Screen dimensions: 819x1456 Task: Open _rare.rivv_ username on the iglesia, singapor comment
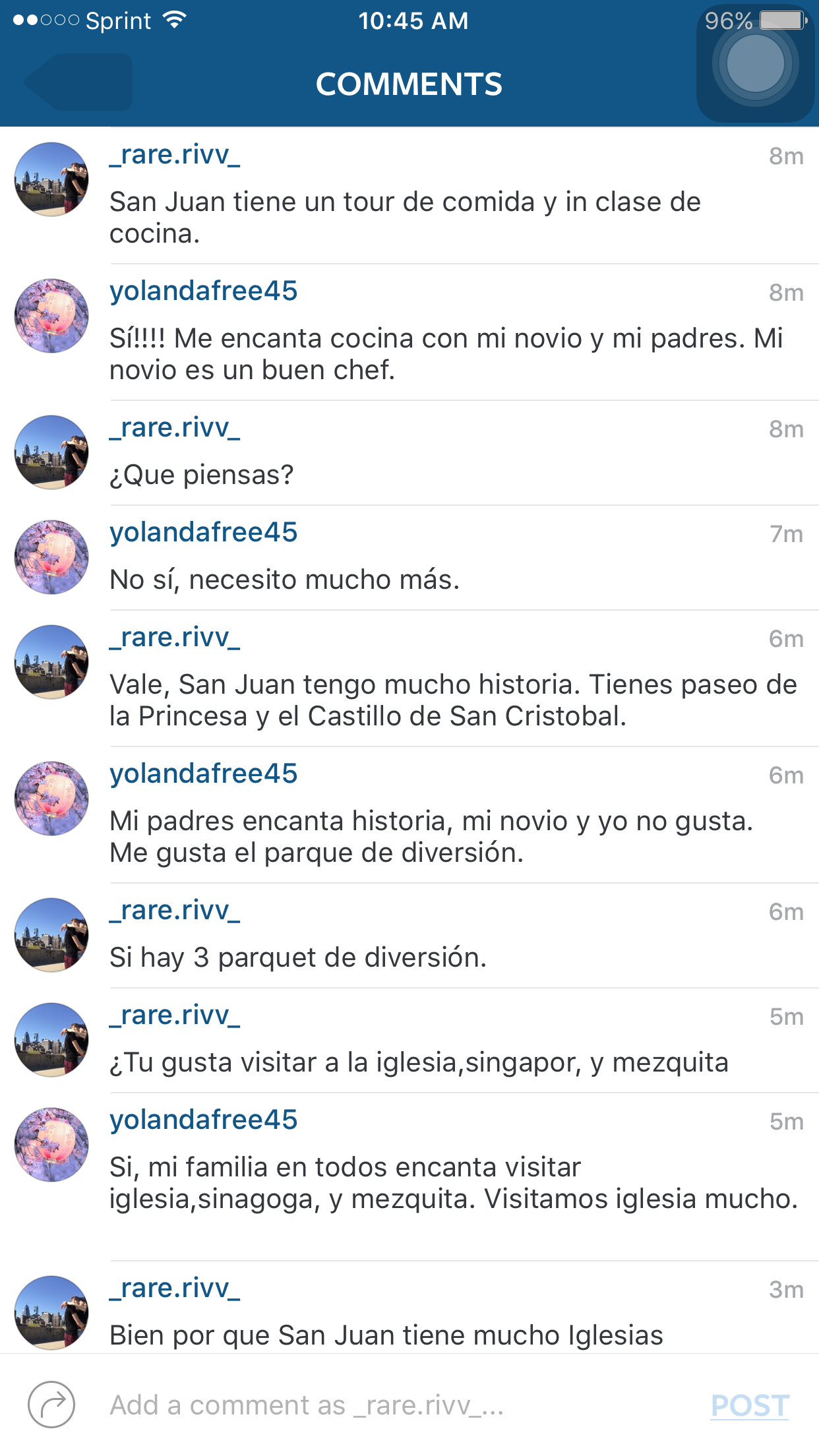(175, 1016)
